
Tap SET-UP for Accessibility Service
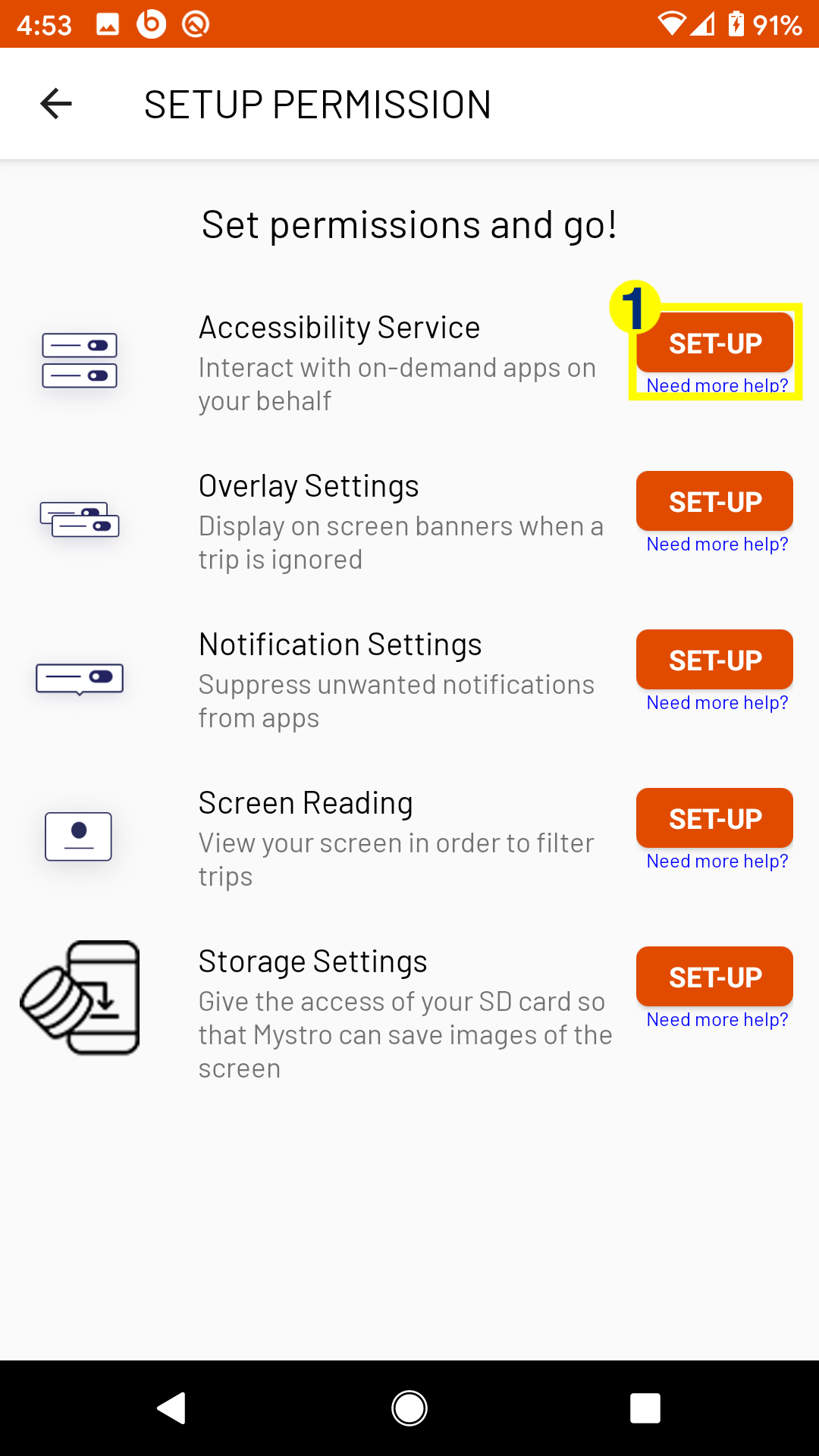(714, 343)
